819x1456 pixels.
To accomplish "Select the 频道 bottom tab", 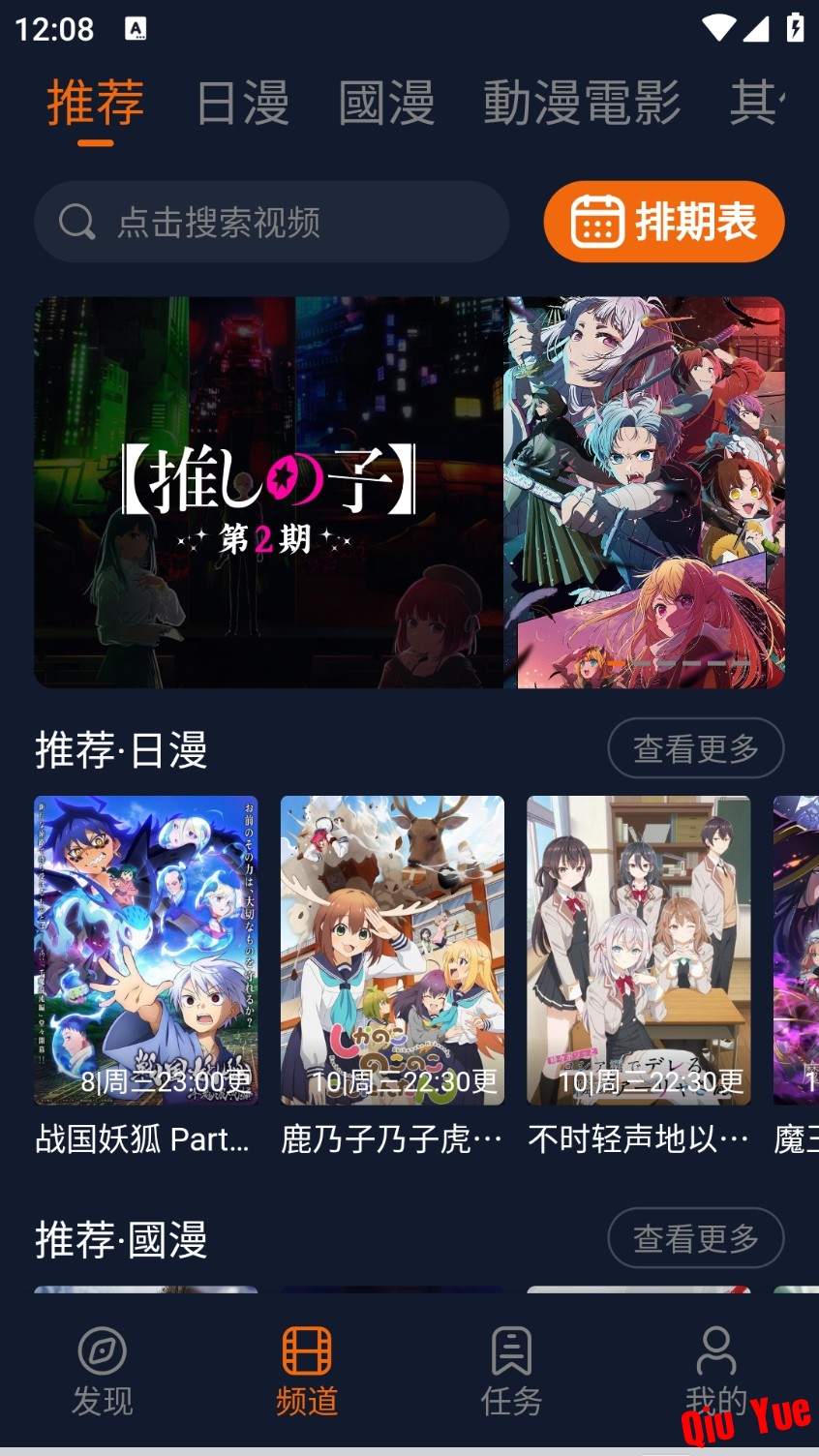I will click(307, 1372).
